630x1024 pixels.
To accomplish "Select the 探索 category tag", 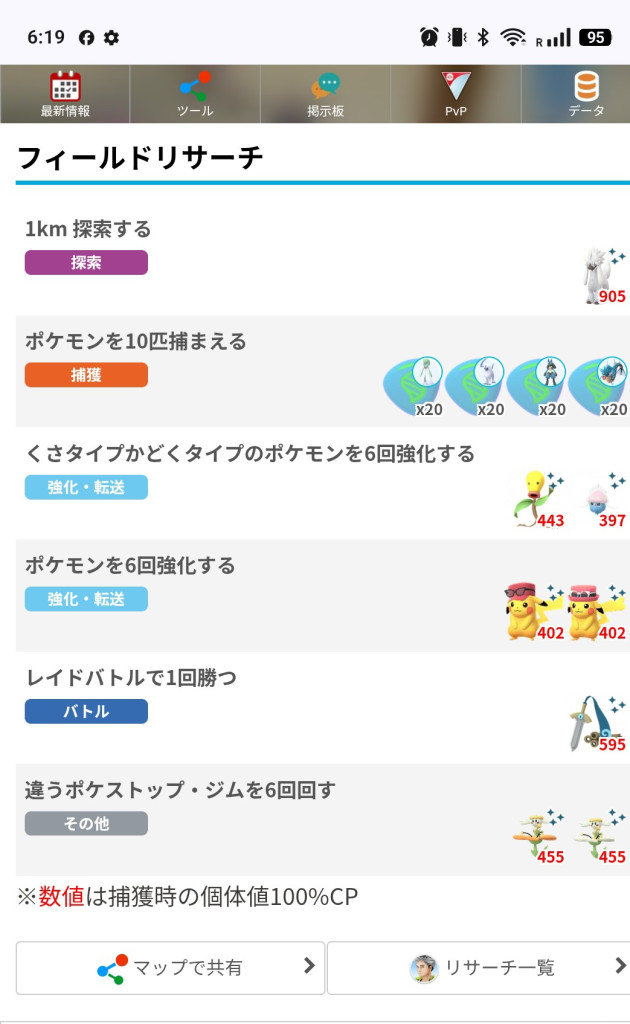I will [86, 263].
